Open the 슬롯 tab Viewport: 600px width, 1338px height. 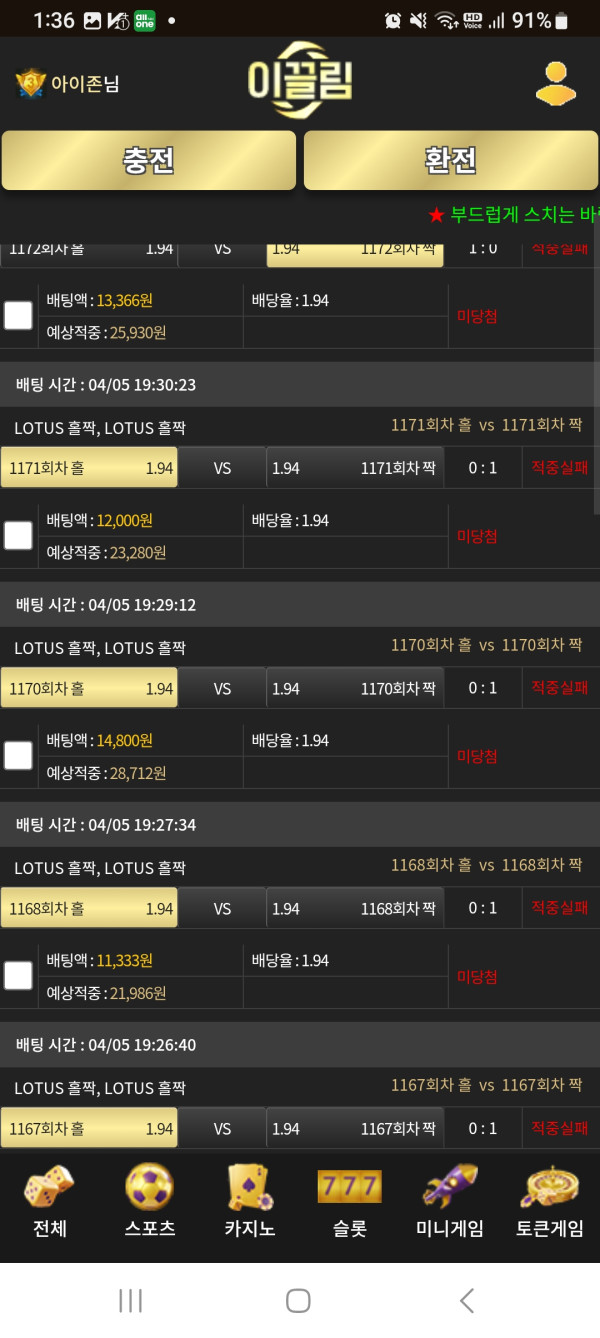[349, 1201]
